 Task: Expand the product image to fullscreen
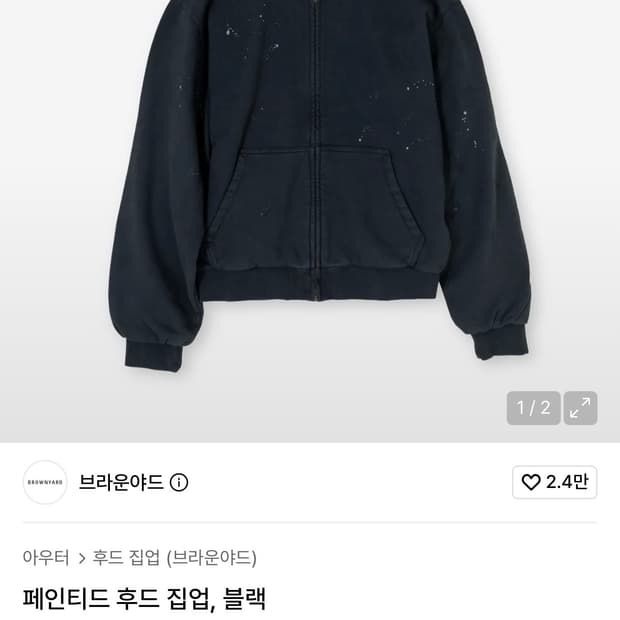coord(580,408)
